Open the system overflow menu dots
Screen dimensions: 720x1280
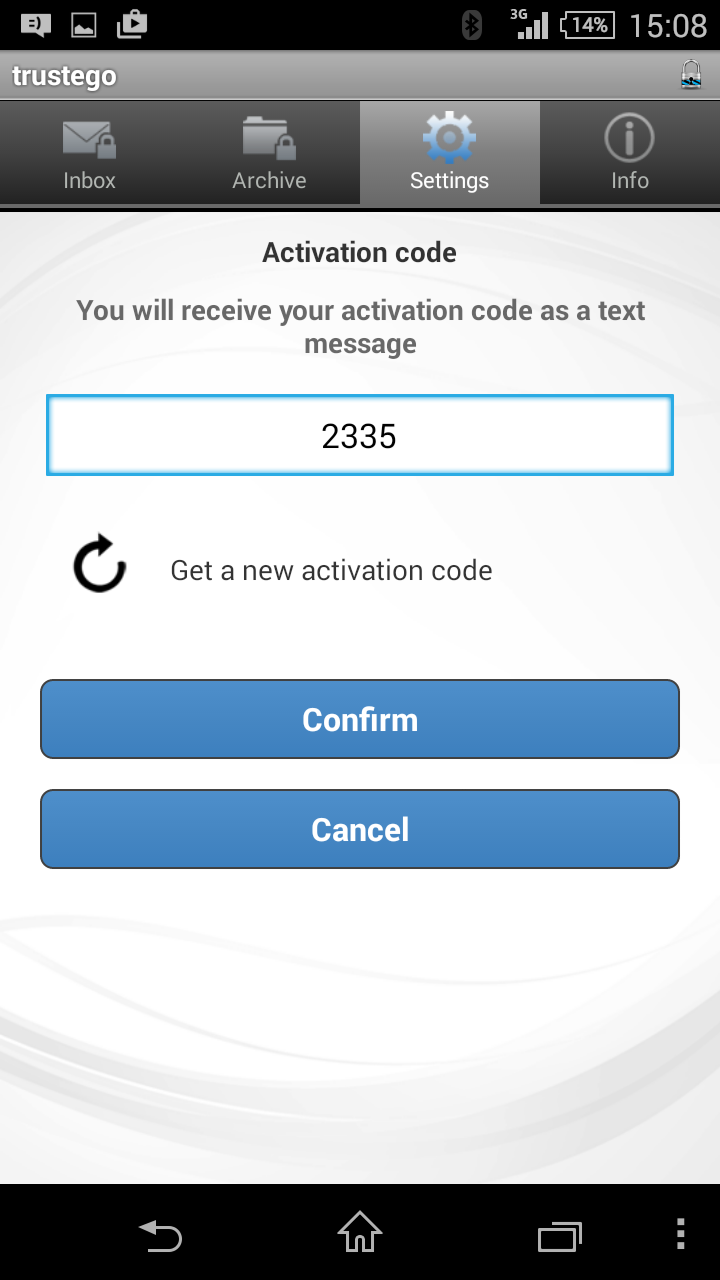680,1235
